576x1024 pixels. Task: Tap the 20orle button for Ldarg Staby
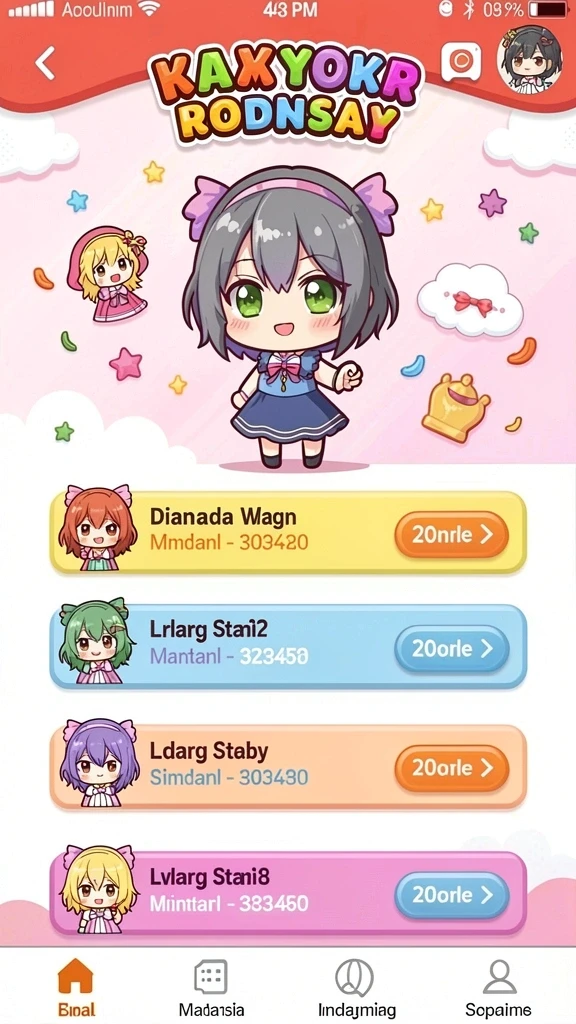point(451,768)
